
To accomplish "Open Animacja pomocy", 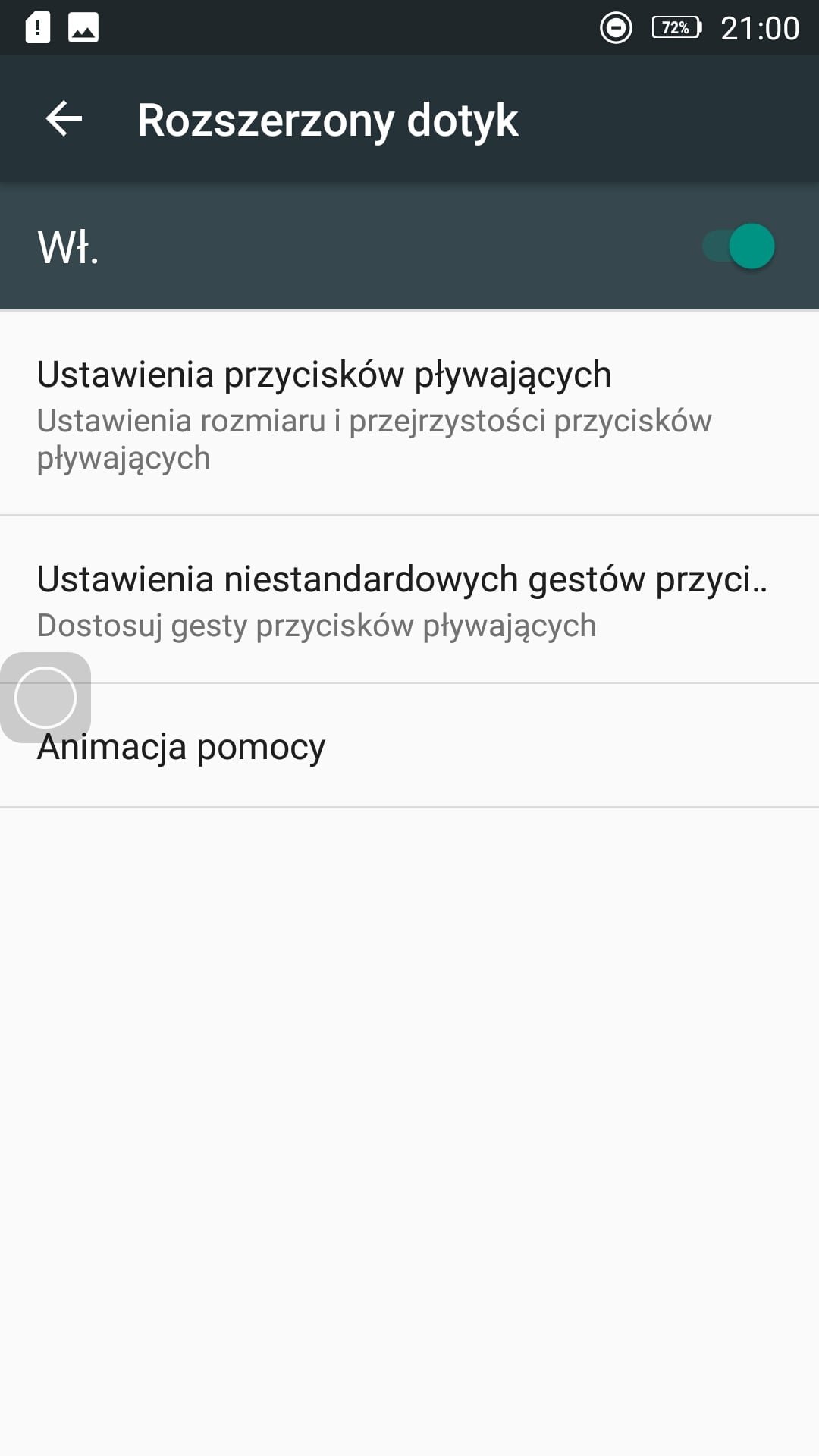I will point(409,746).
